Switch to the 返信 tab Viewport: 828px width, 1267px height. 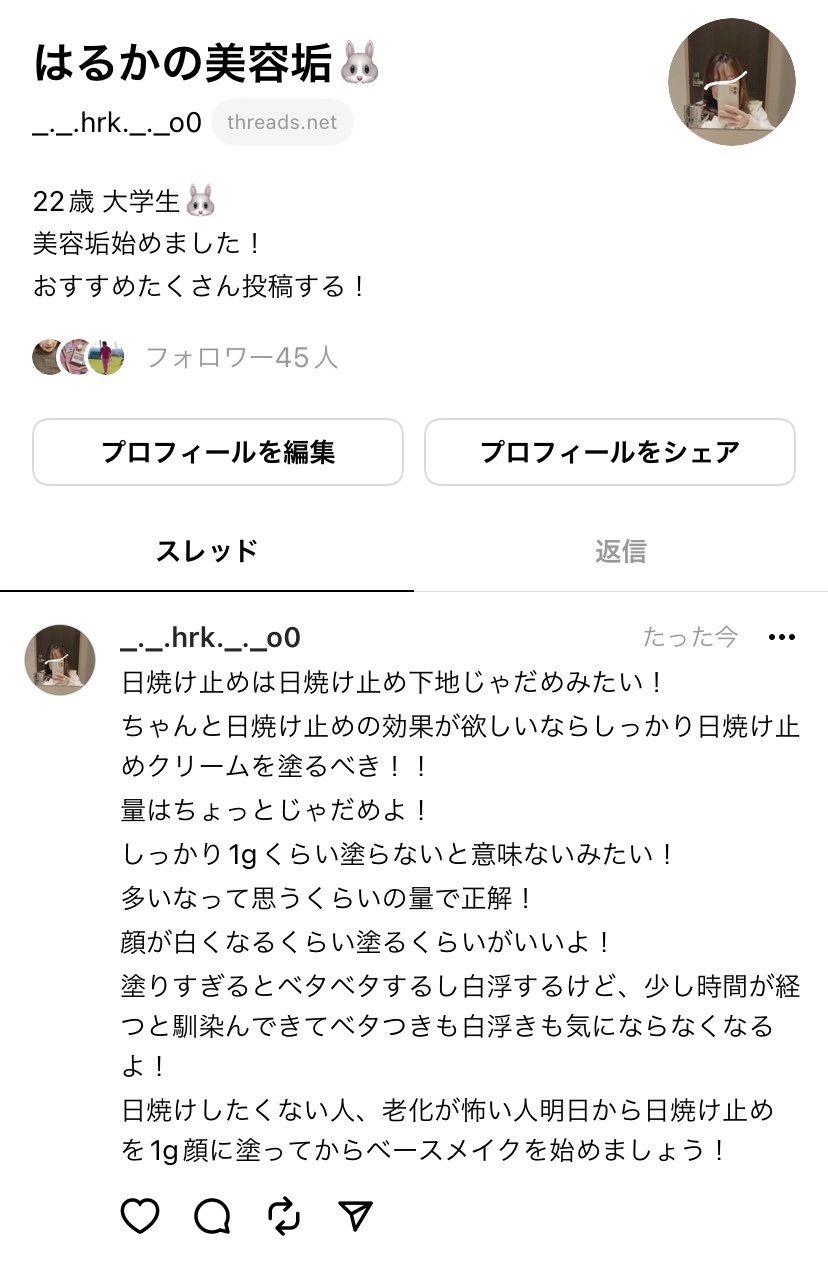[621, 550]
